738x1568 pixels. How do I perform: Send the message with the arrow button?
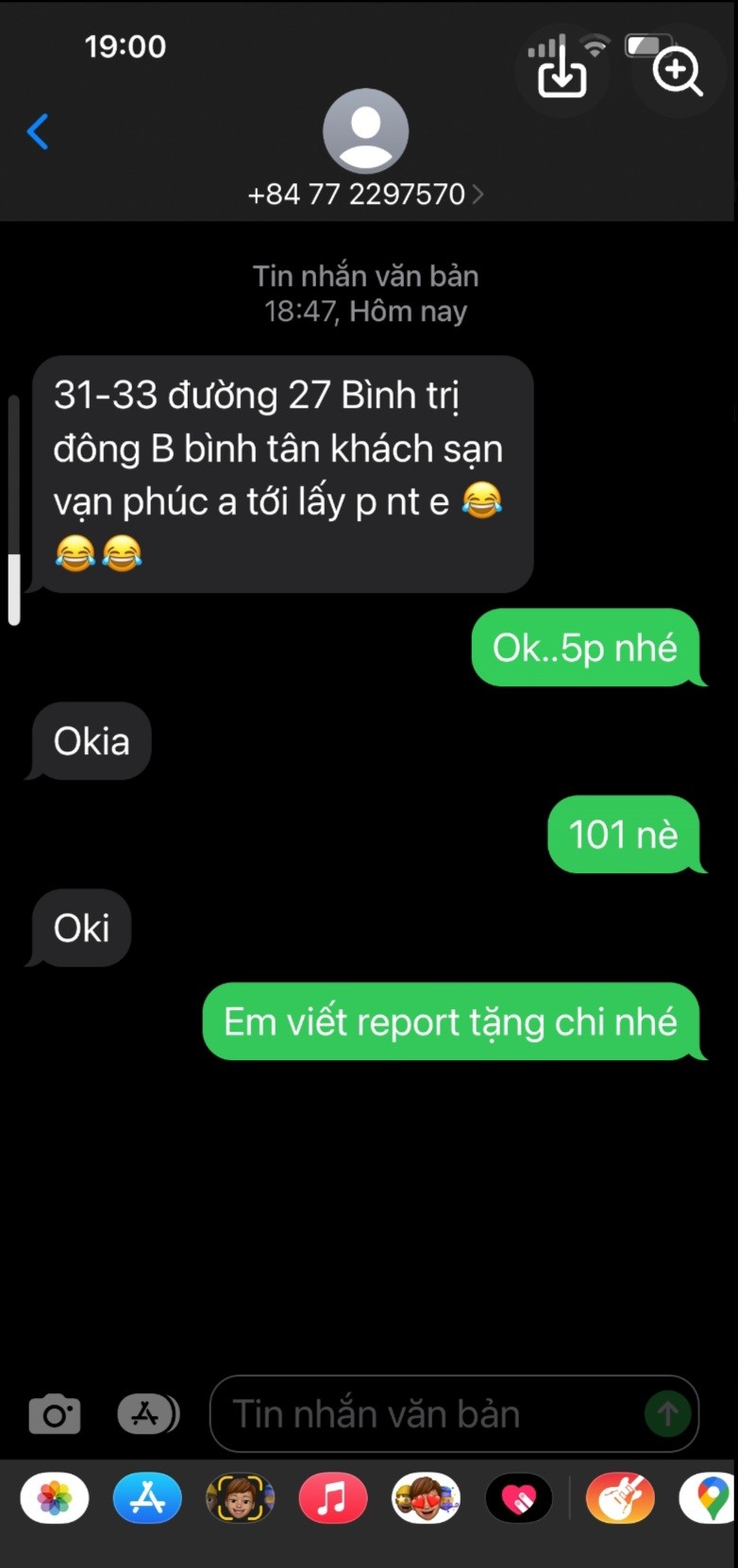coord(667,1413)
